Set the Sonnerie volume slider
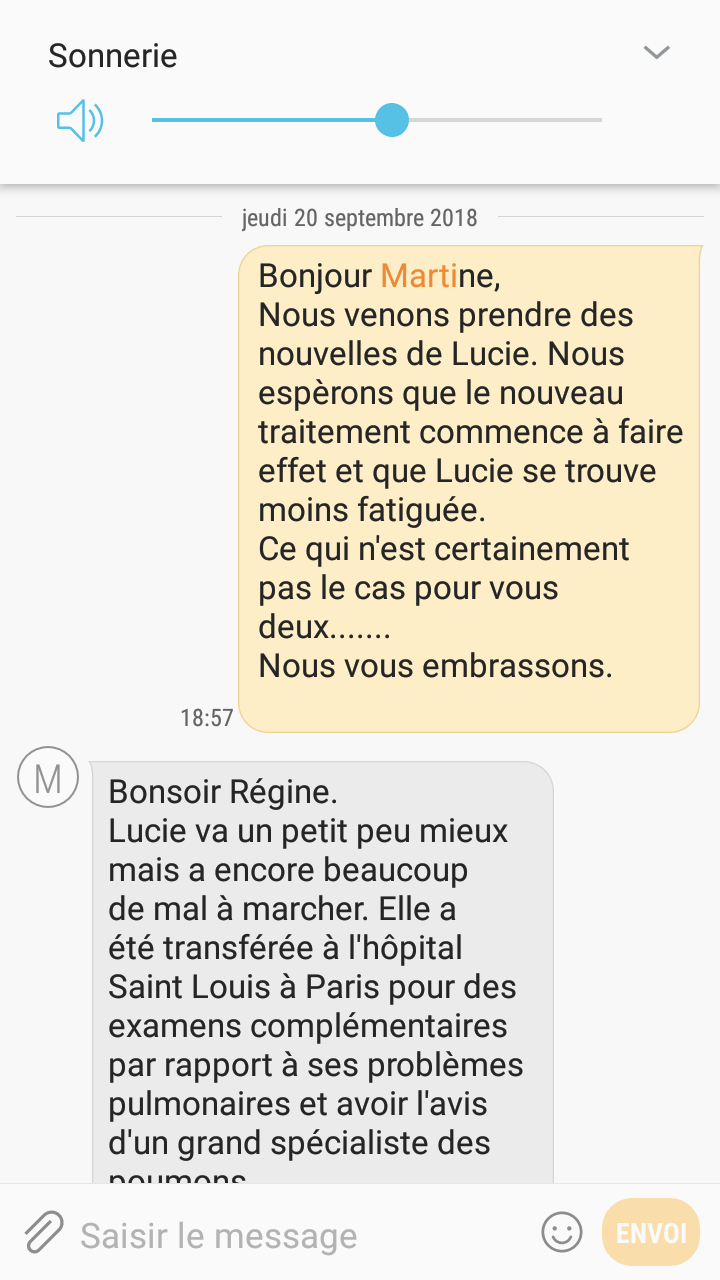The image size is (720, 1280). click(x=392, y=120)
